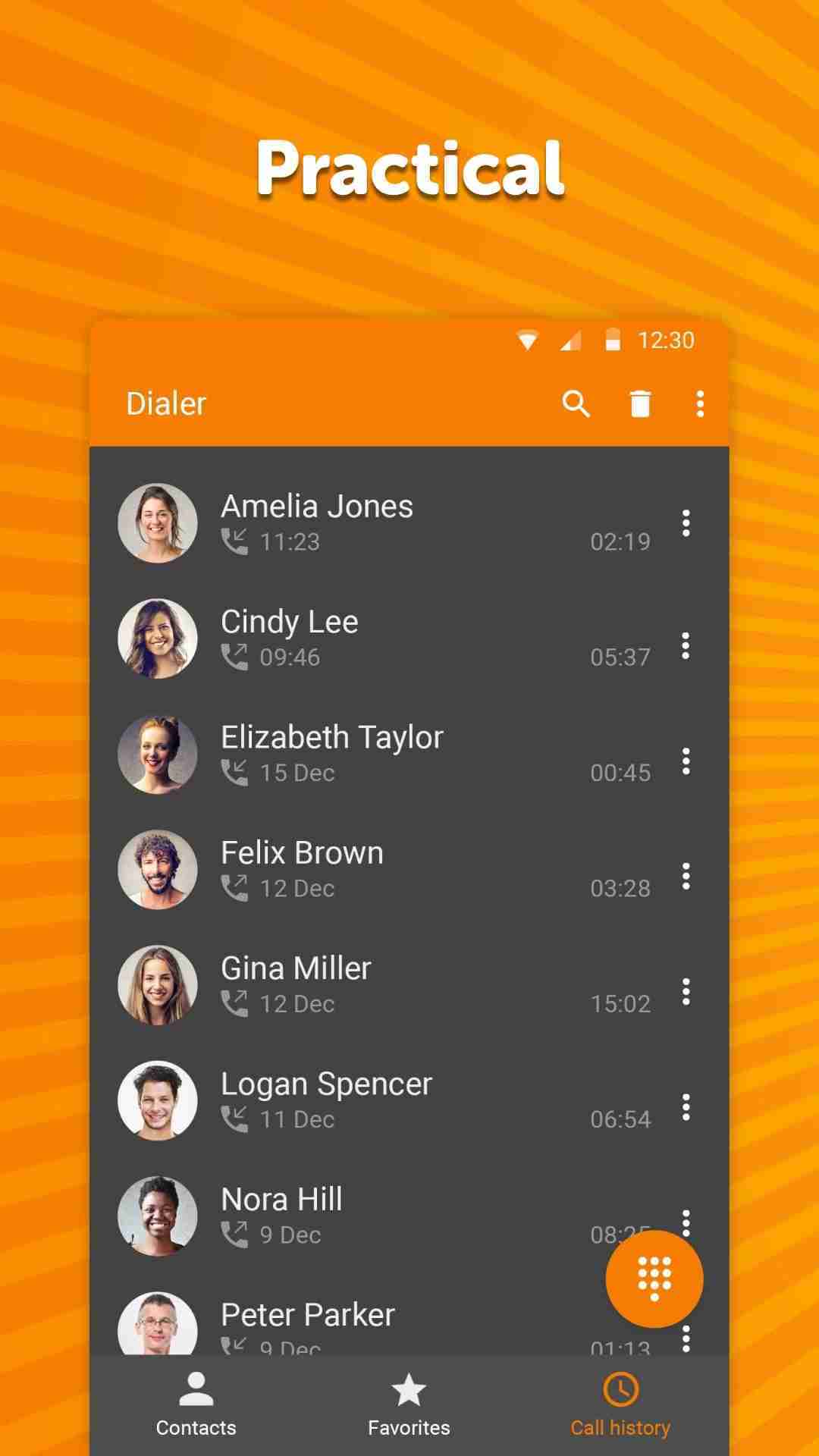Click the outgoing call icon beside Cindy Lee
Image resolution: width=819 pixels, height=1456 pixels.
pos(236,655)
